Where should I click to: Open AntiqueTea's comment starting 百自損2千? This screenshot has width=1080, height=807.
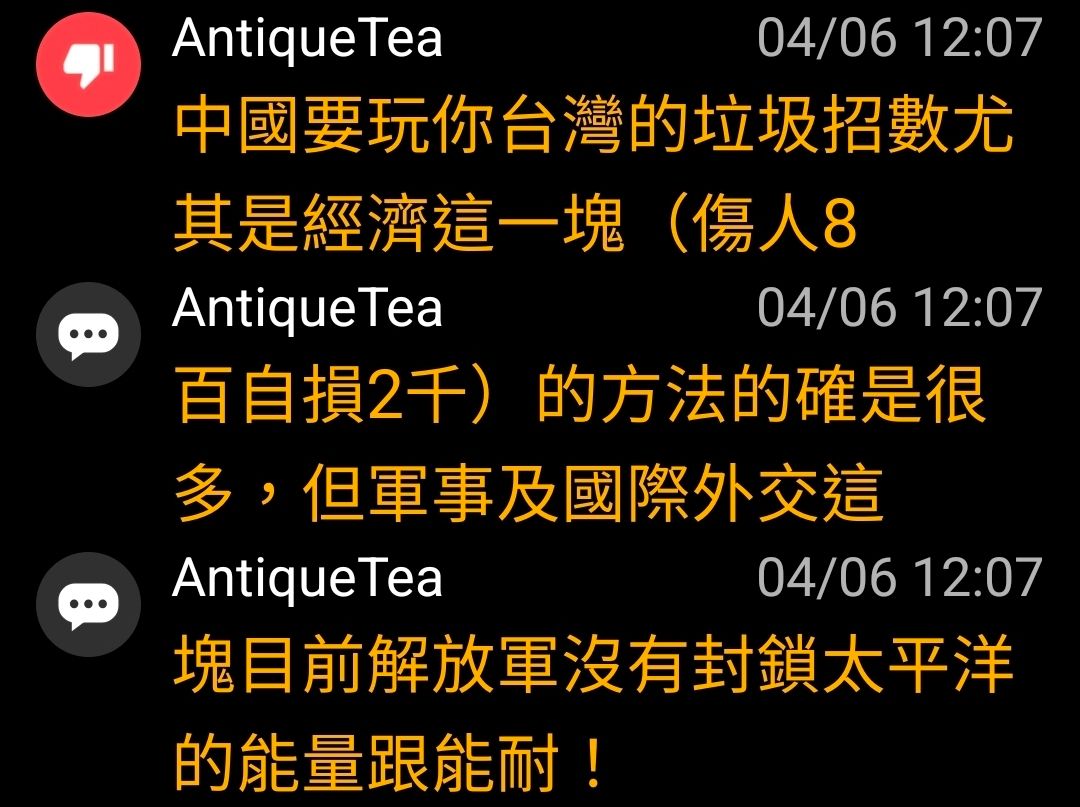point(540,405)
